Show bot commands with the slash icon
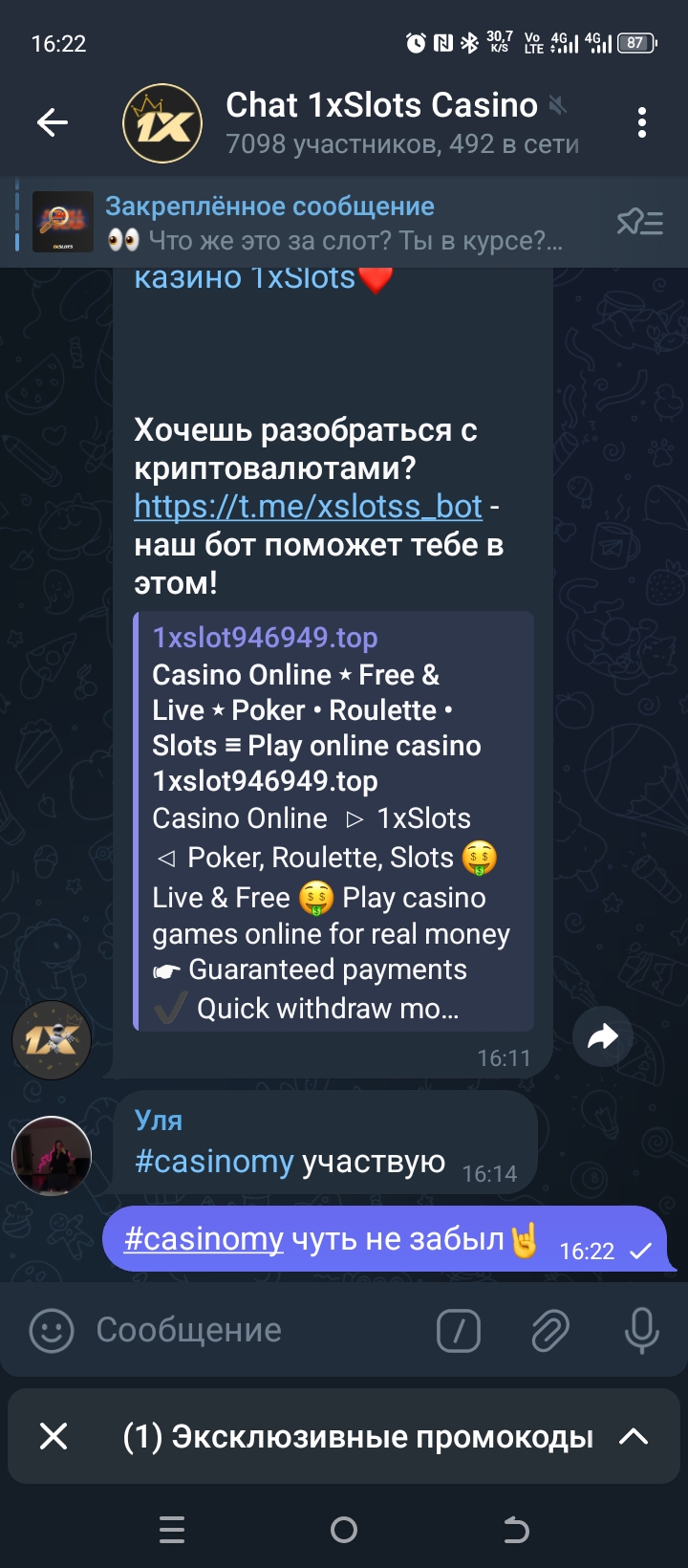 pos(459,1330)
